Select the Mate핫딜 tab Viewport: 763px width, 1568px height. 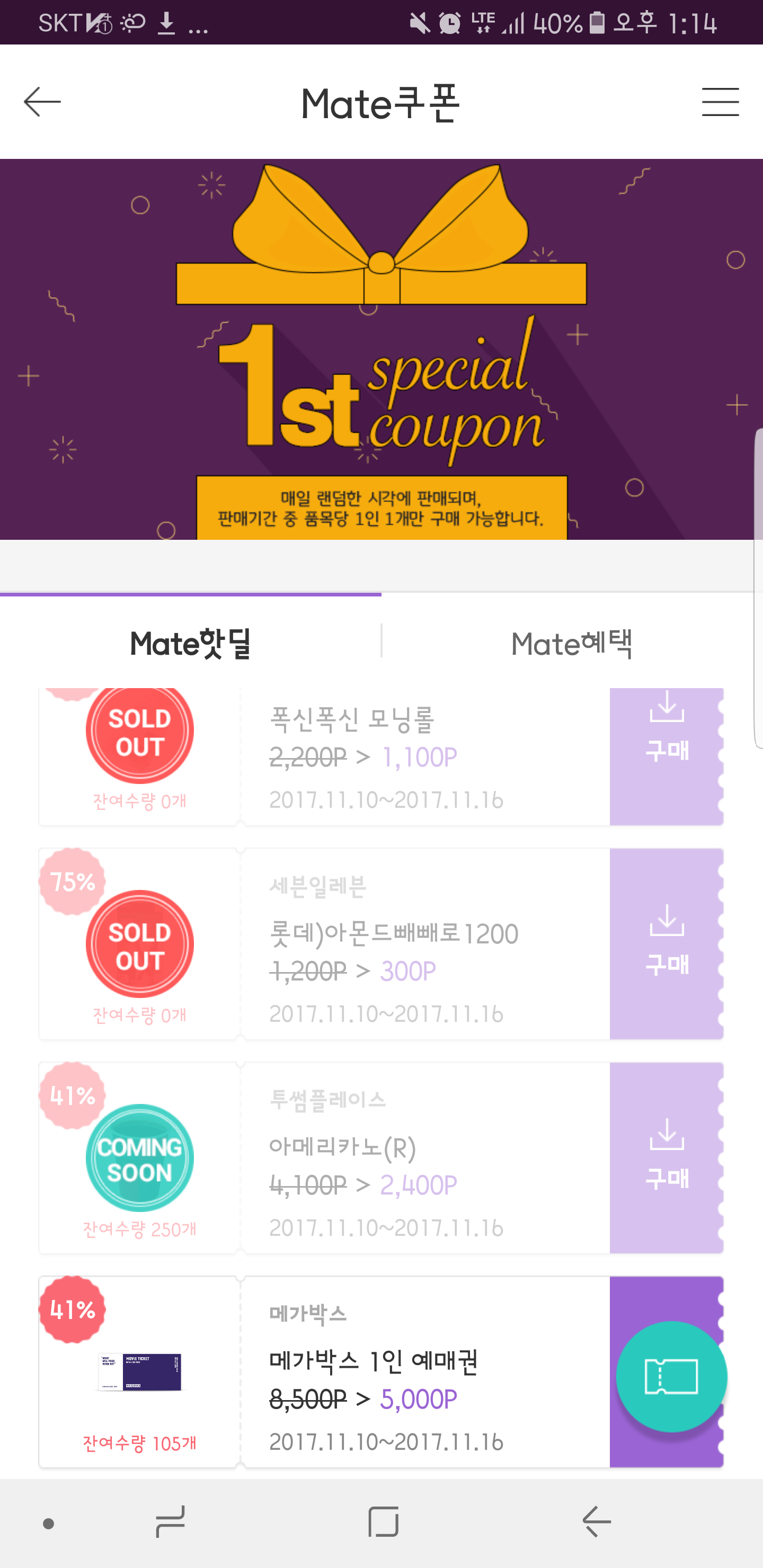click(x=191, y=643)
